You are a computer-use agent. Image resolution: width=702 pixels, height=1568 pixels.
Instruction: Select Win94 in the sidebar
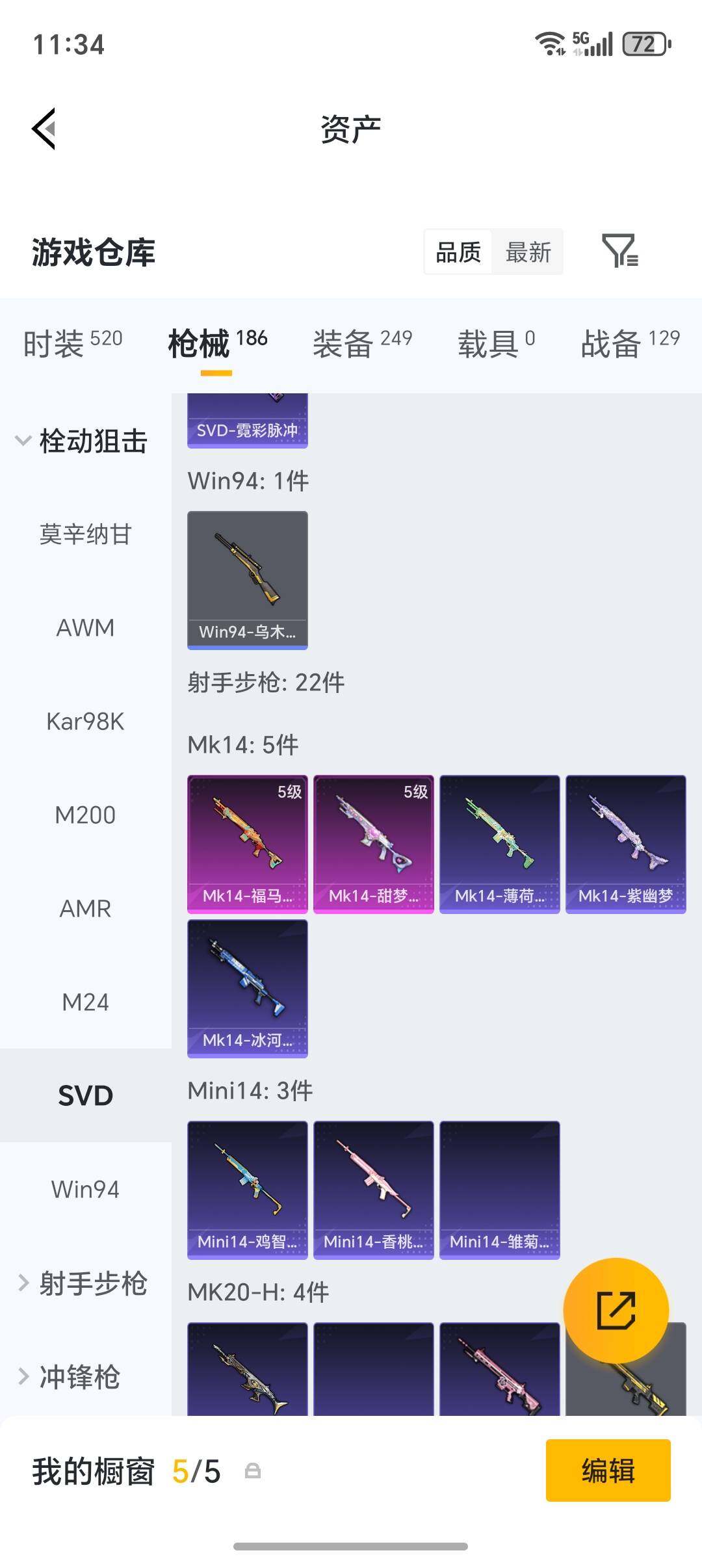tap(85, 1190)
